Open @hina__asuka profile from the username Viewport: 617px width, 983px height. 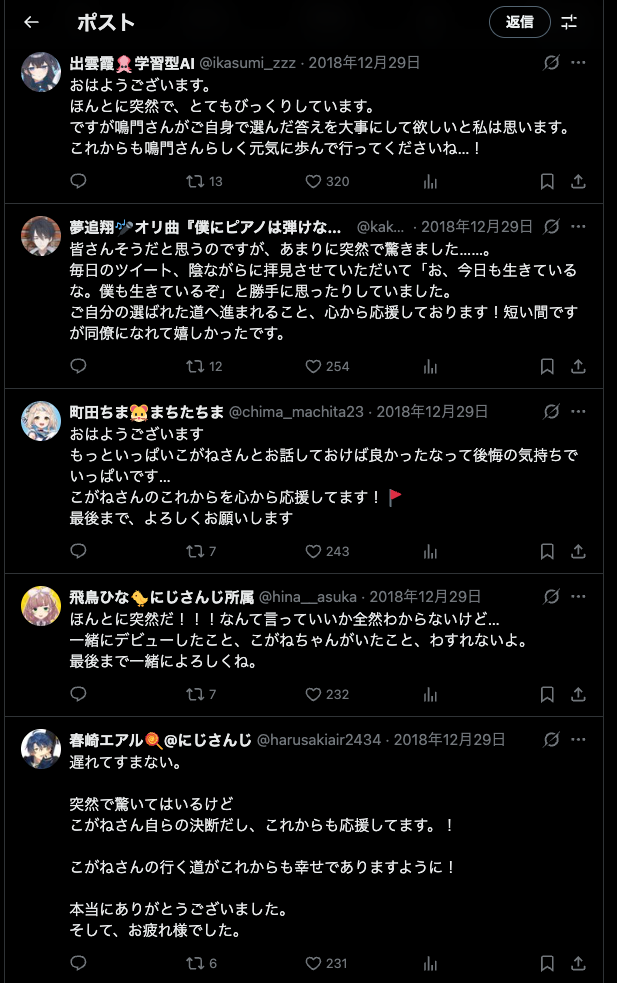click(315, 596)
